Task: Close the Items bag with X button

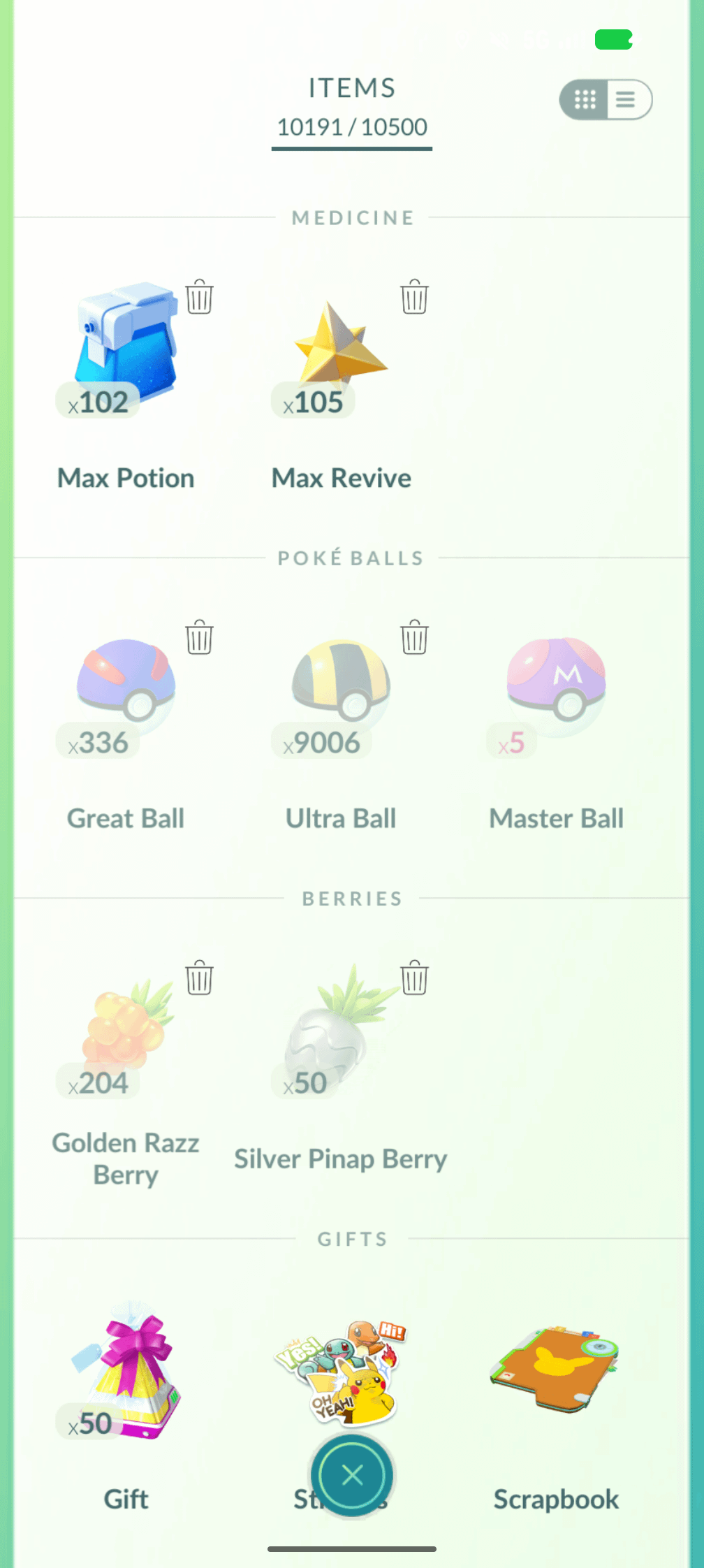Action: pyautogui.click(x=352, y=1476)
